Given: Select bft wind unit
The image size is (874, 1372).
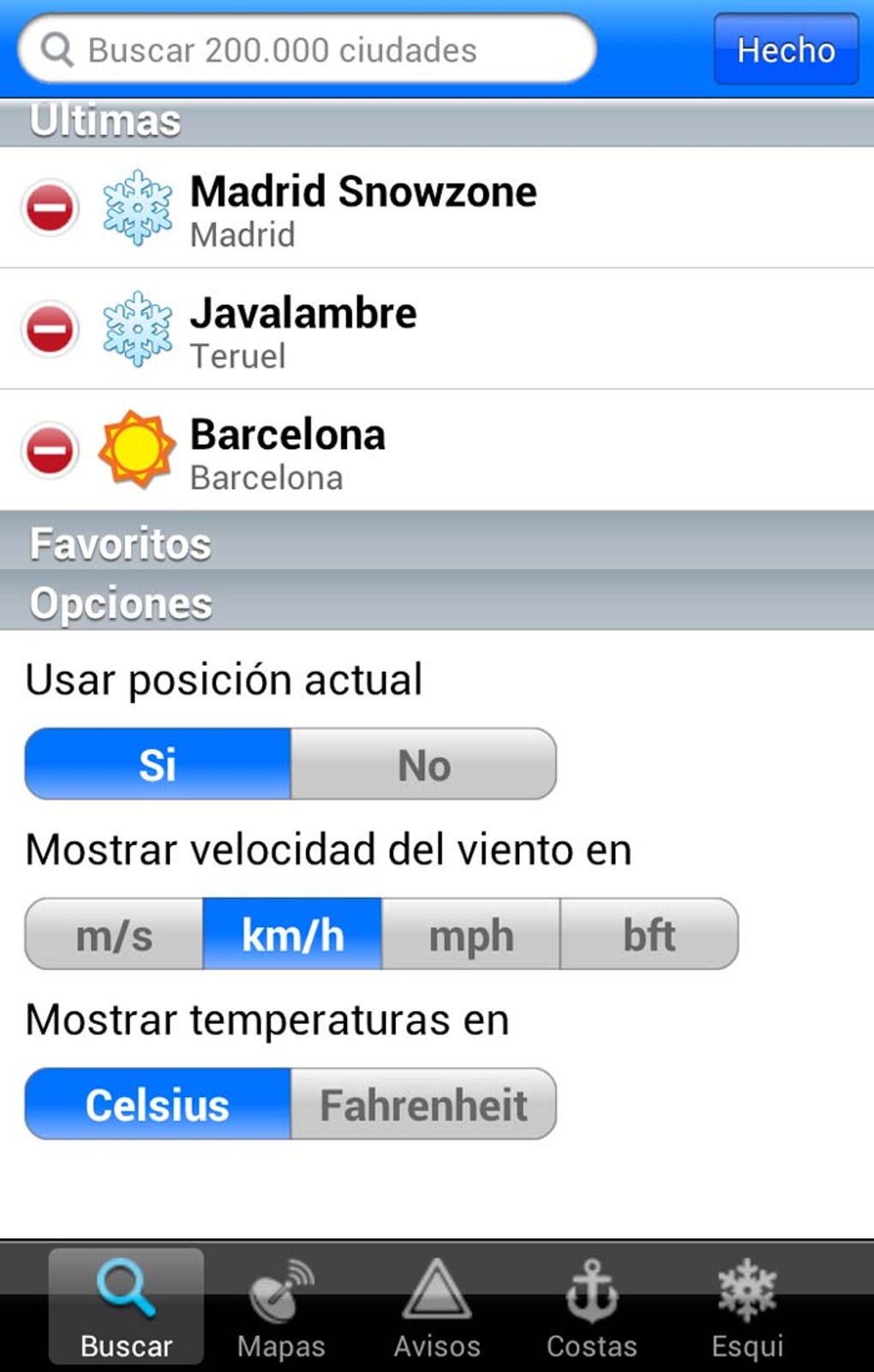Looking at the screenshot, I should [x=649, y=934].
